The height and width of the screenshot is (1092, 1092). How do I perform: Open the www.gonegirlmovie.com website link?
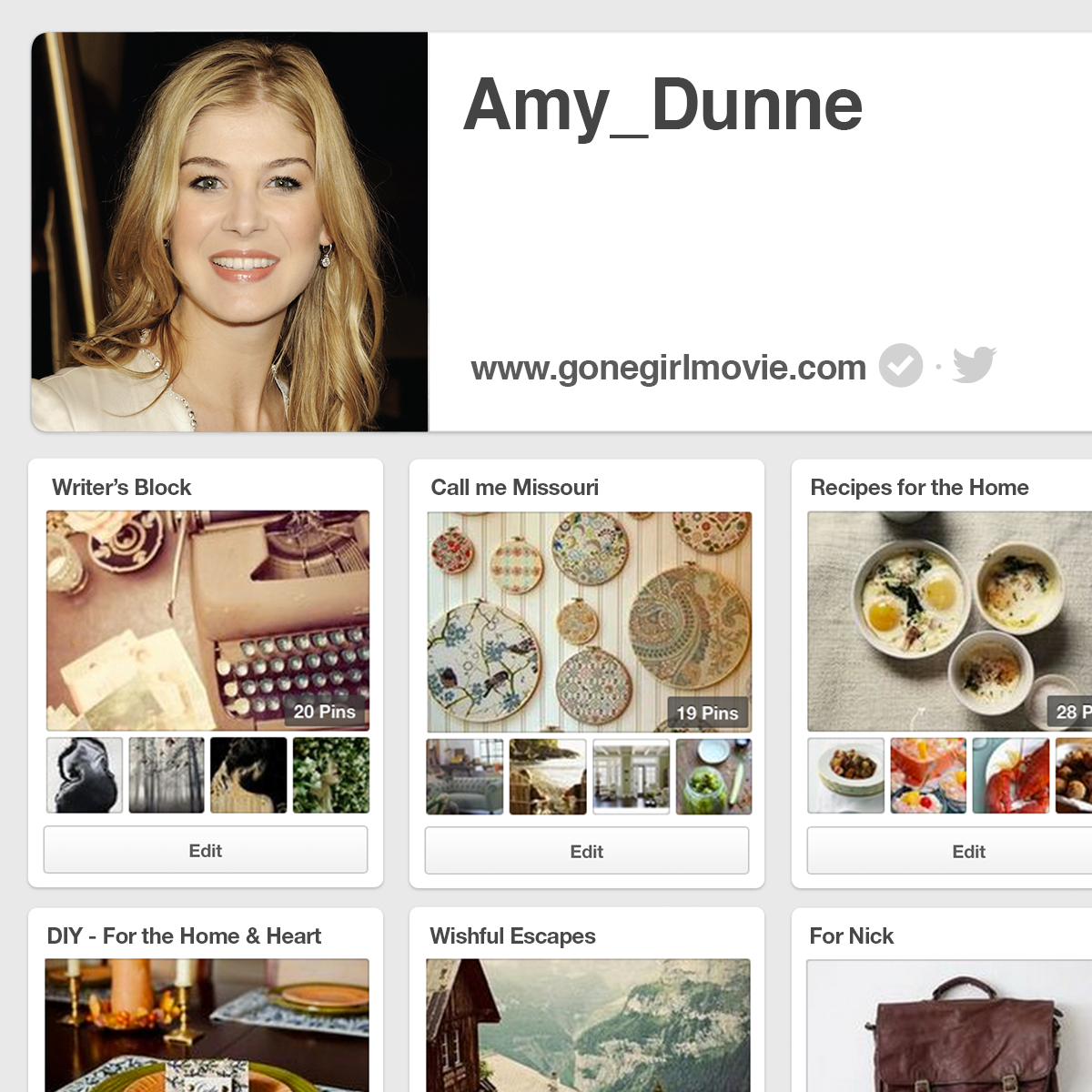[x=668, y=368]
